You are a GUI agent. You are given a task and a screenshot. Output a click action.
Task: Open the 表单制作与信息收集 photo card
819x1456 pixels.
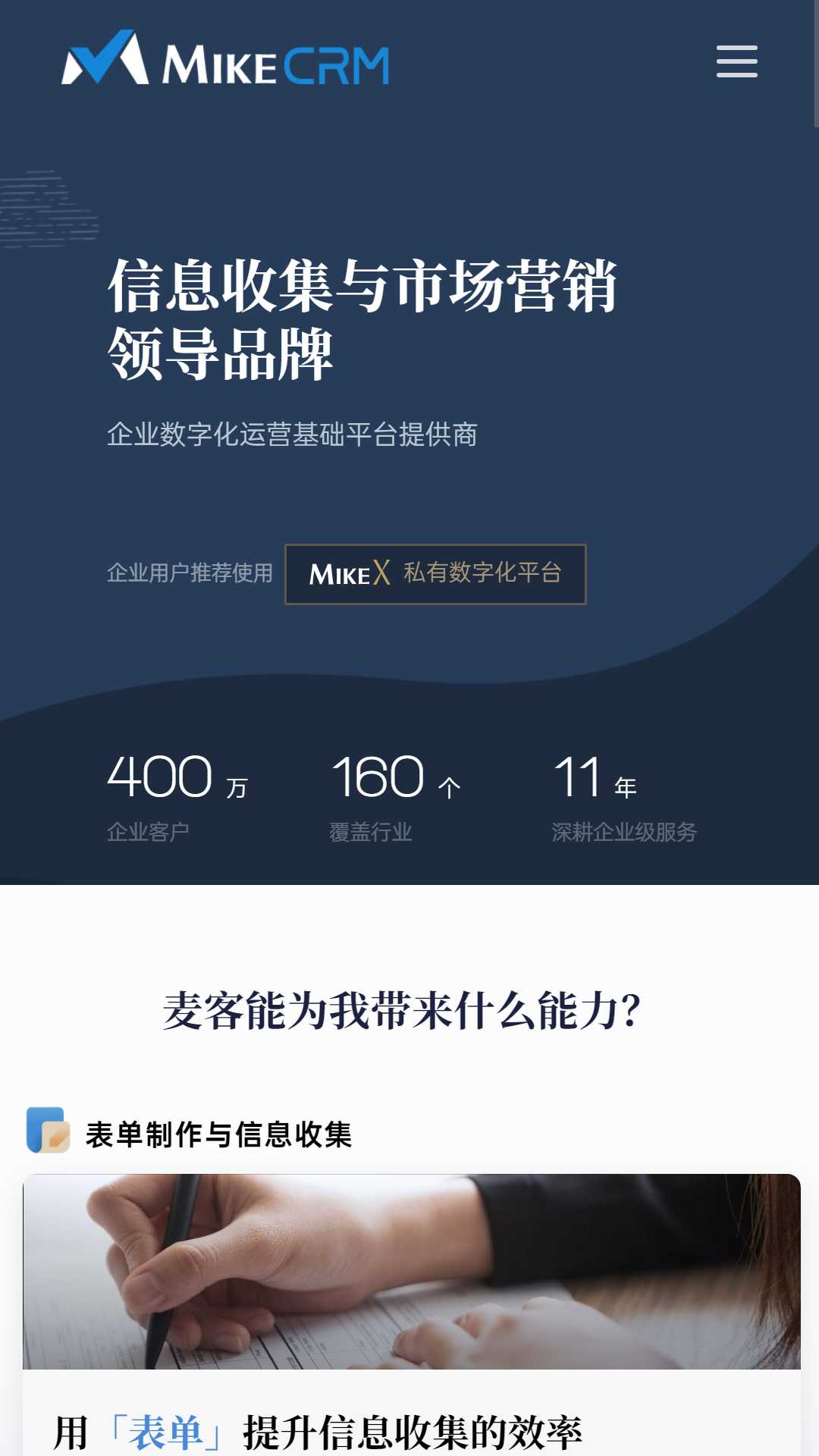point(412,1271)
